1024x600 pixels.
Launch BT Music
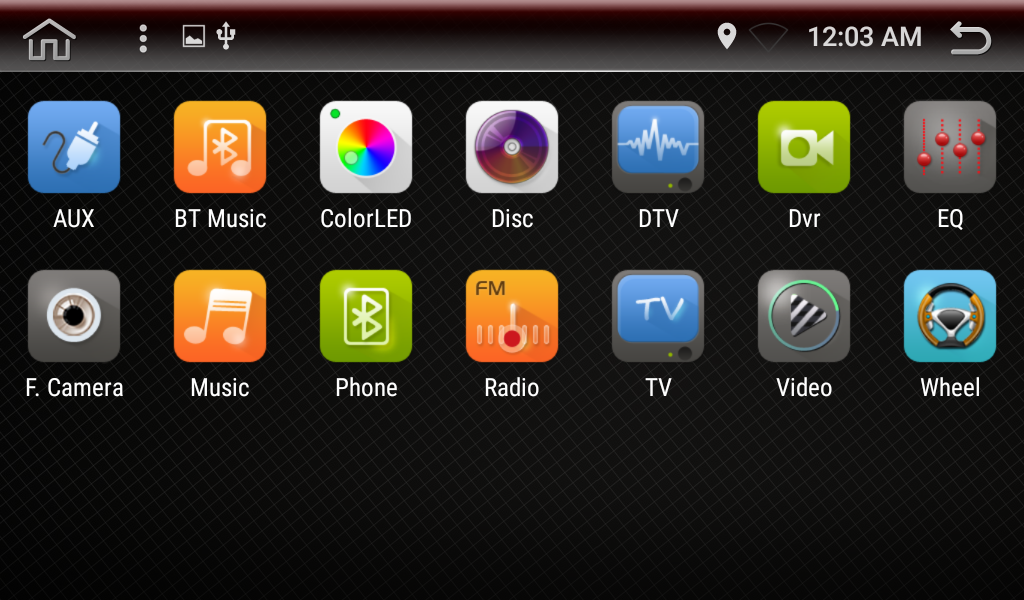click(220, 147)
